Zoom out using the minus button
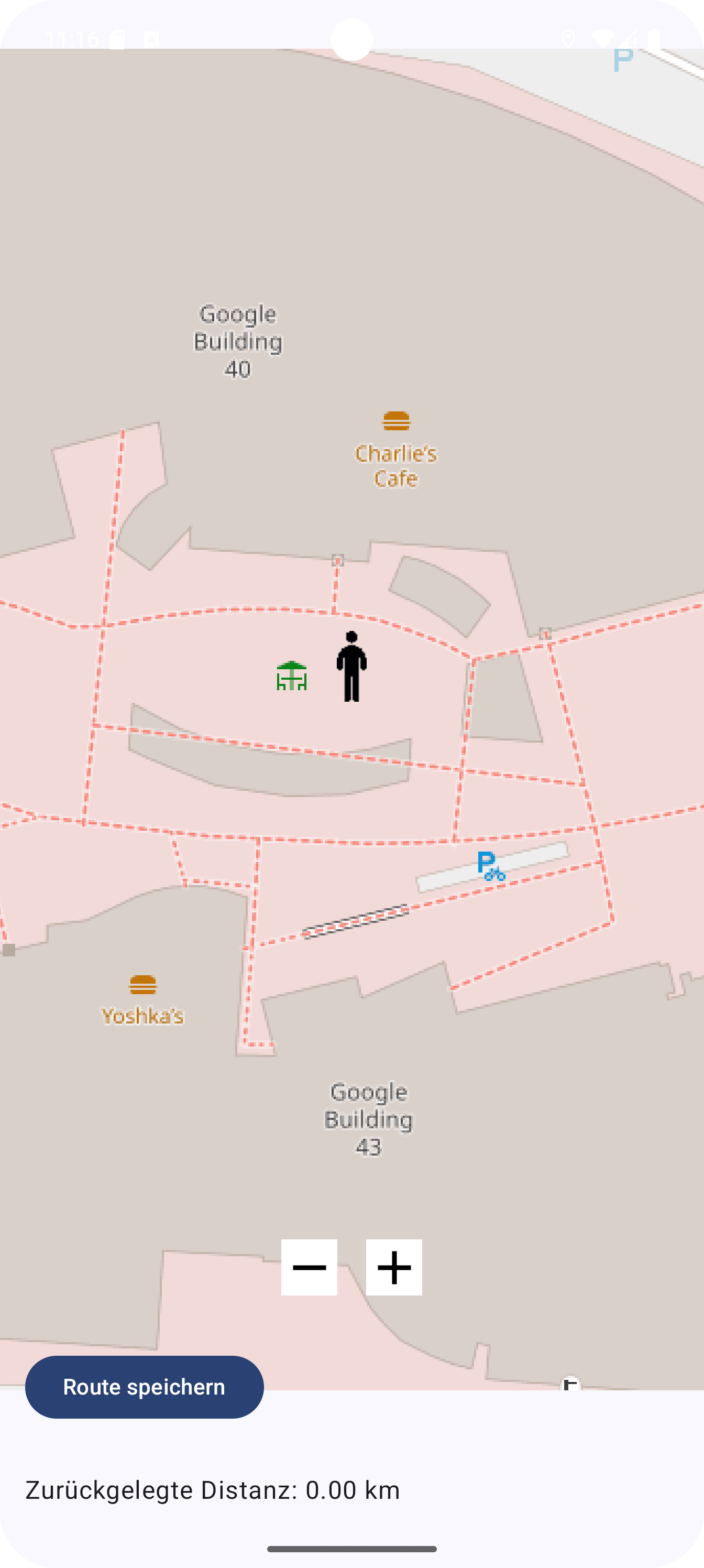The image size is (704, 1568). [x=309, y=1267]
